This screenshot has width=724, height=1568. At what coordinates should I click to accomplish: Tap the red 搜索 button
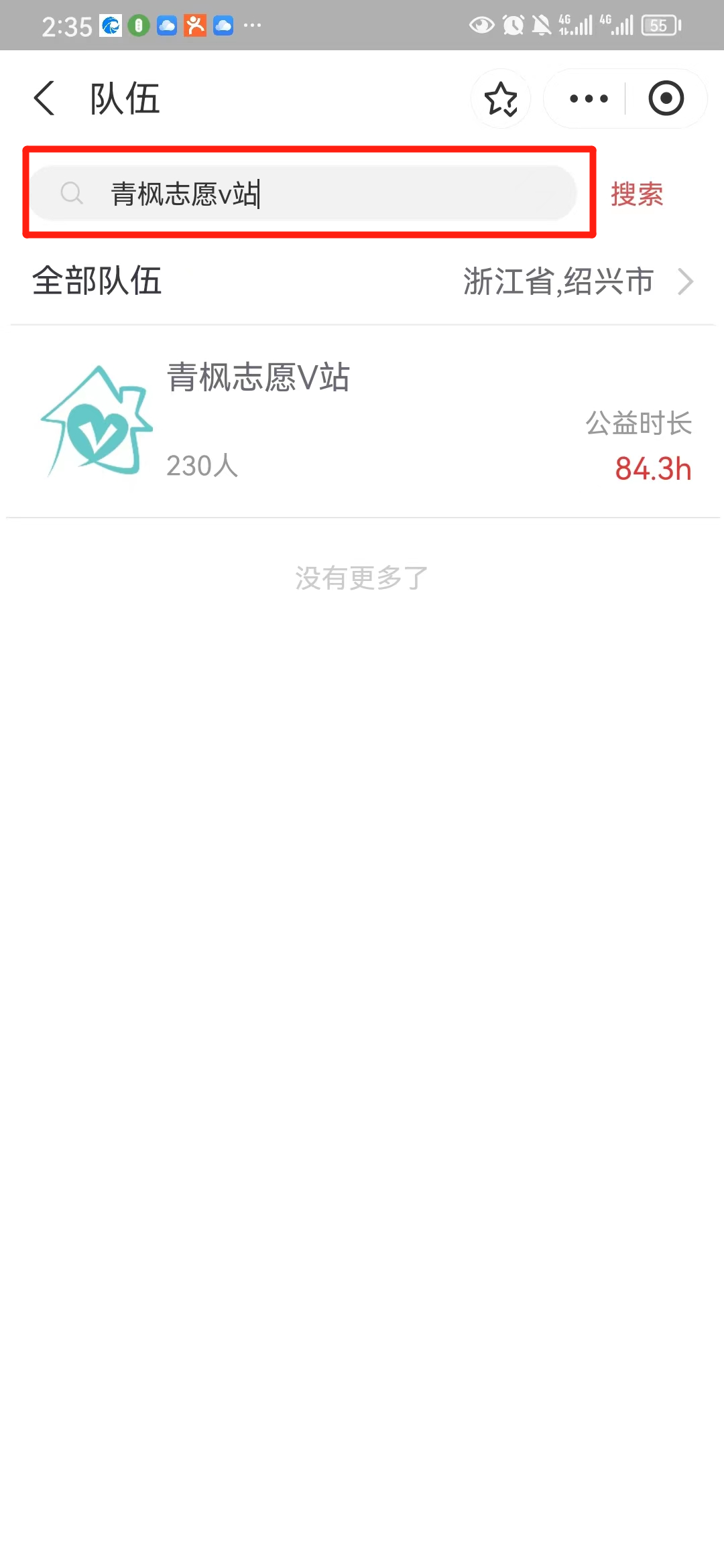point(636,194)
